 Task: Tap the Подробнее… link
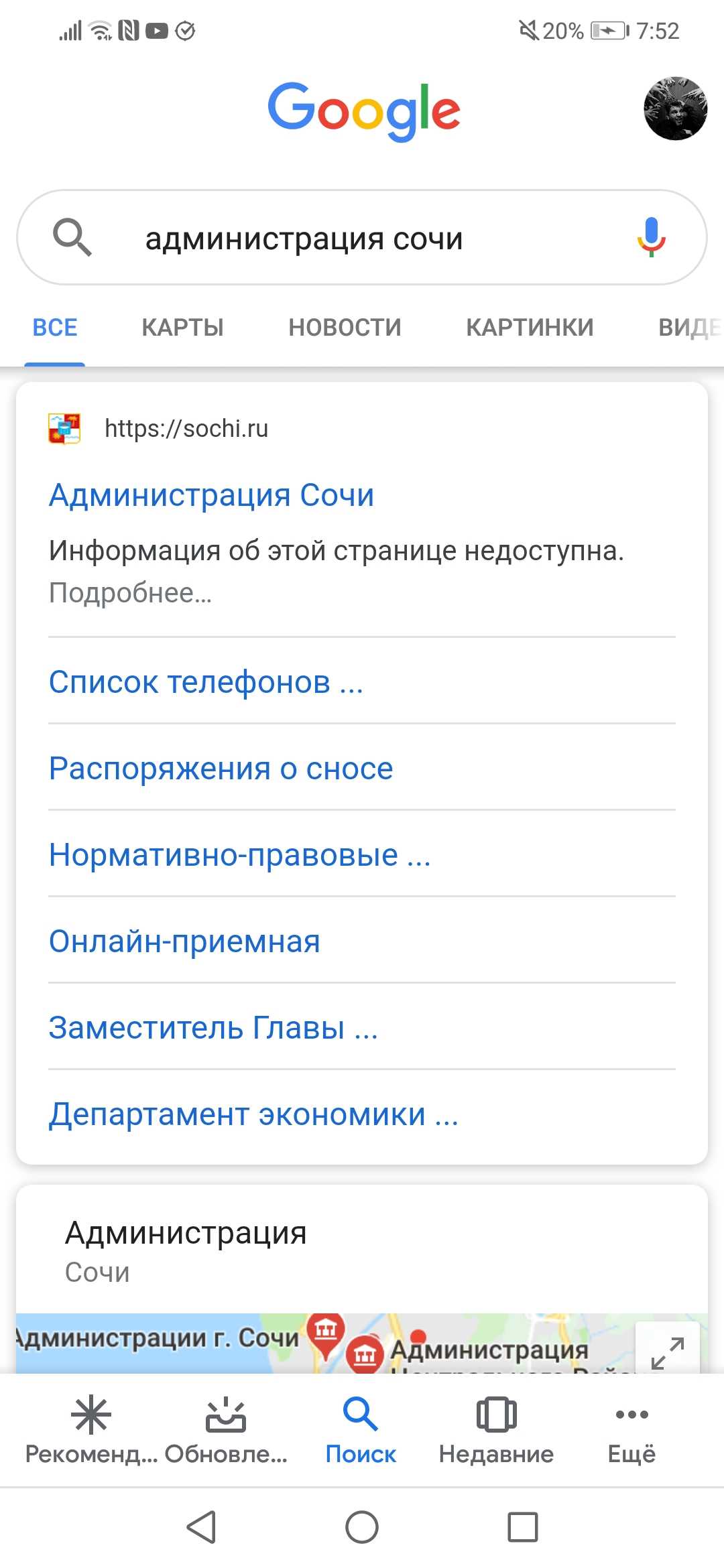tap(130, 592)
